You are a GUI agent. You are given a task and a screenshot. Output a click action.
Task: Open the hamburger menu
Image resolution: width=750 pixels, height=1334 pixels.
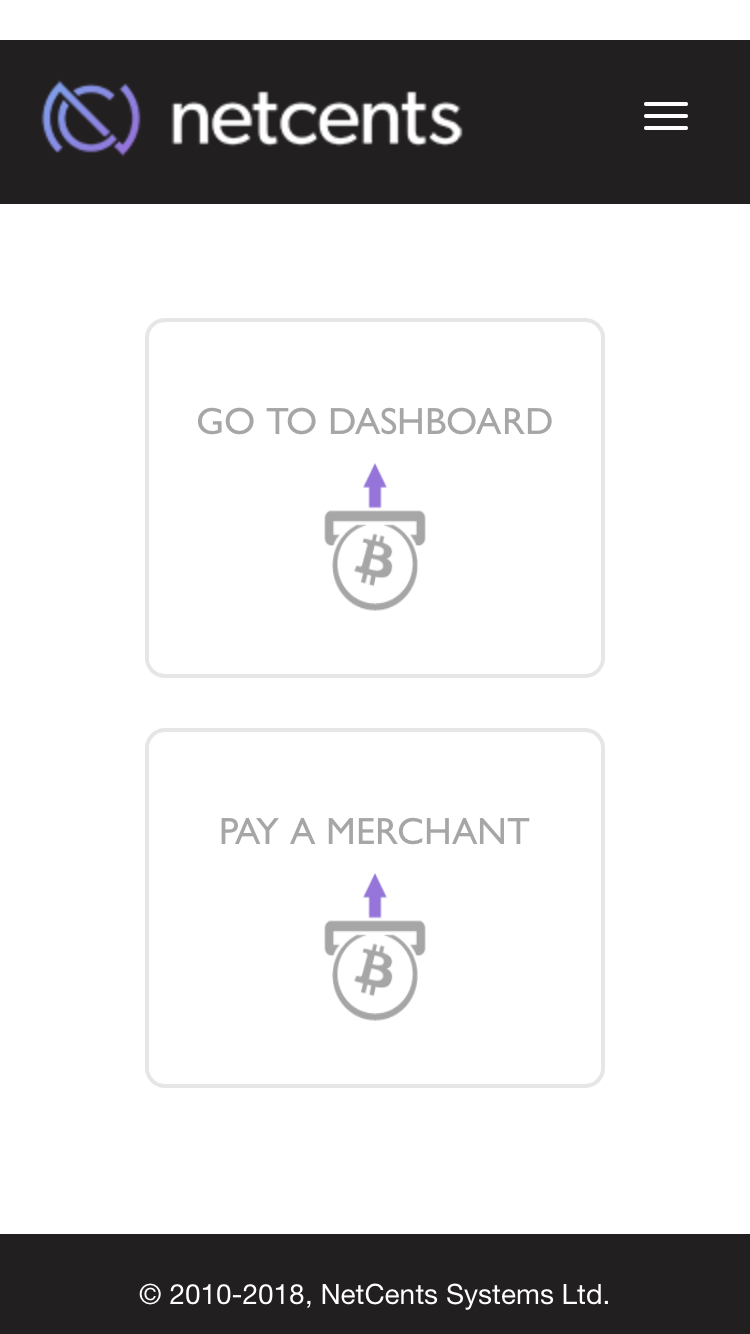[x=665, y=117]
